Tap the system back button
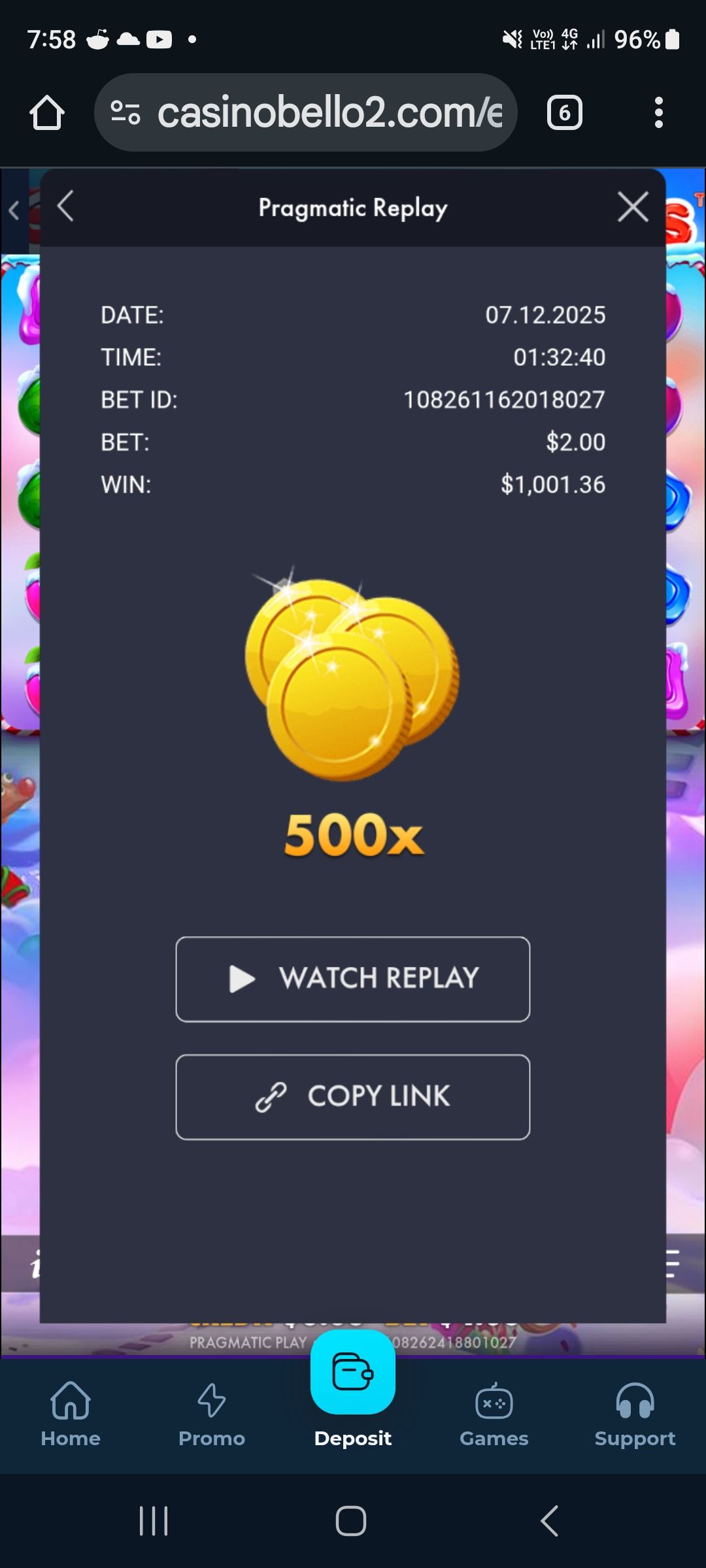 549,1521
